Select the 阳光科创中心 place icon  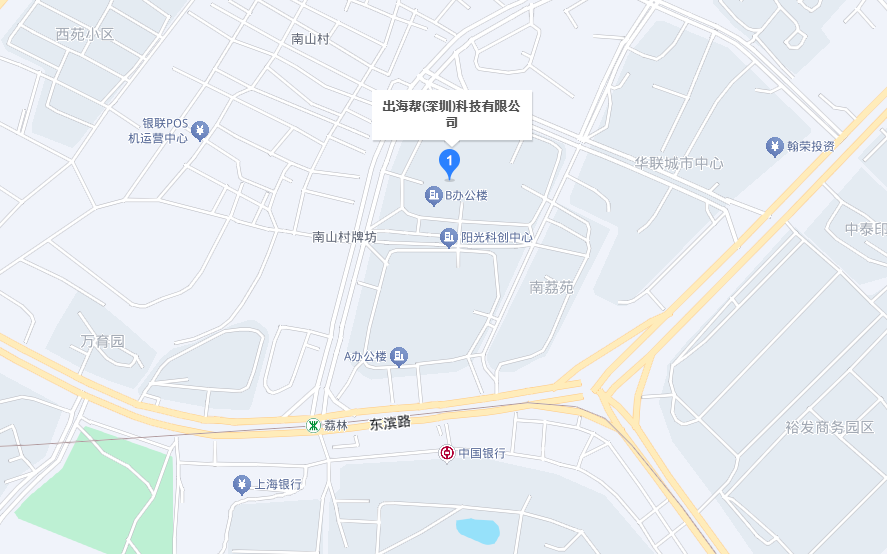pos(449,238)
